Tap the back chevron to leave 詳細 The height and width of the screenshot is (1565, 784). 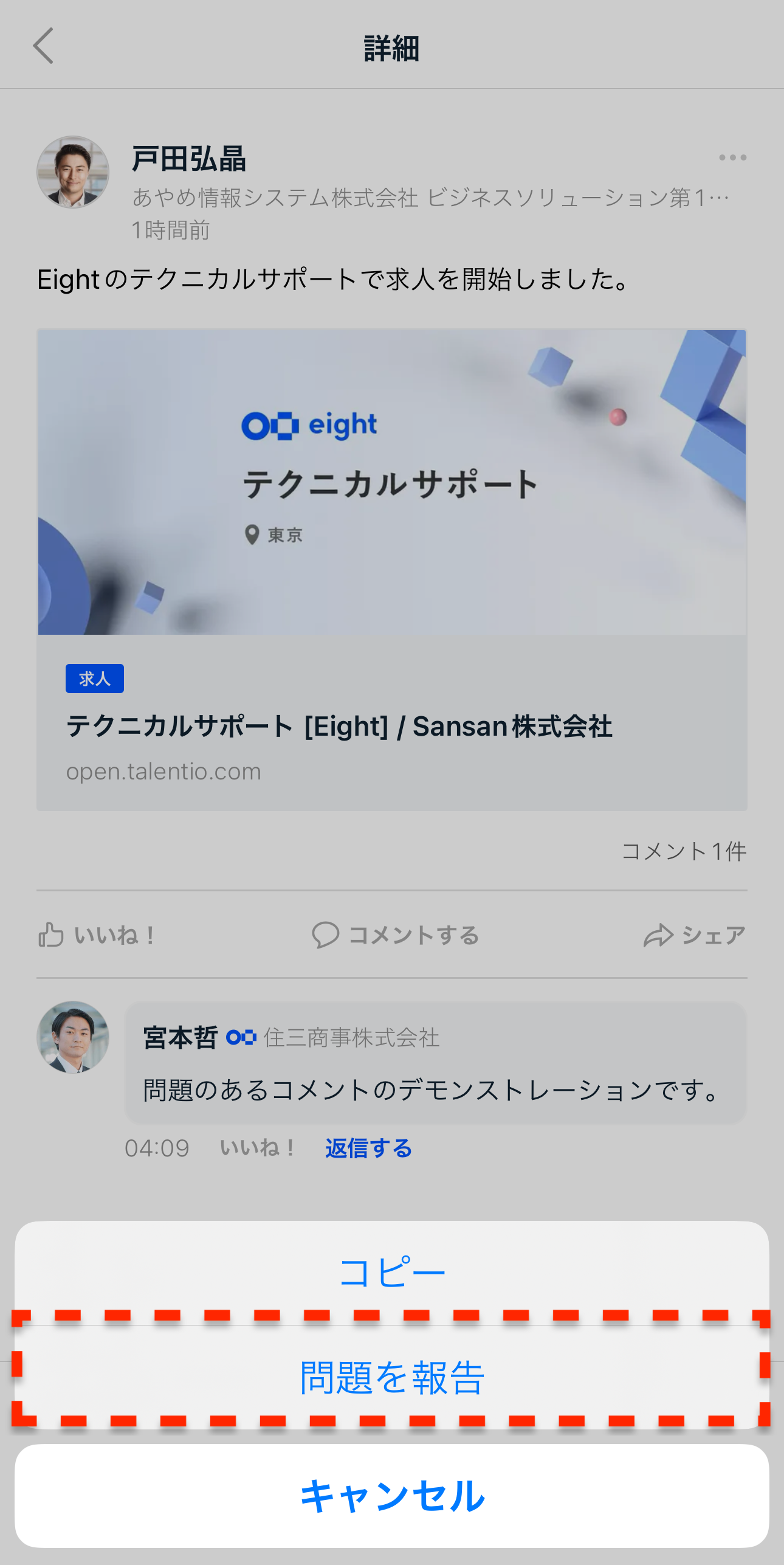43,46
